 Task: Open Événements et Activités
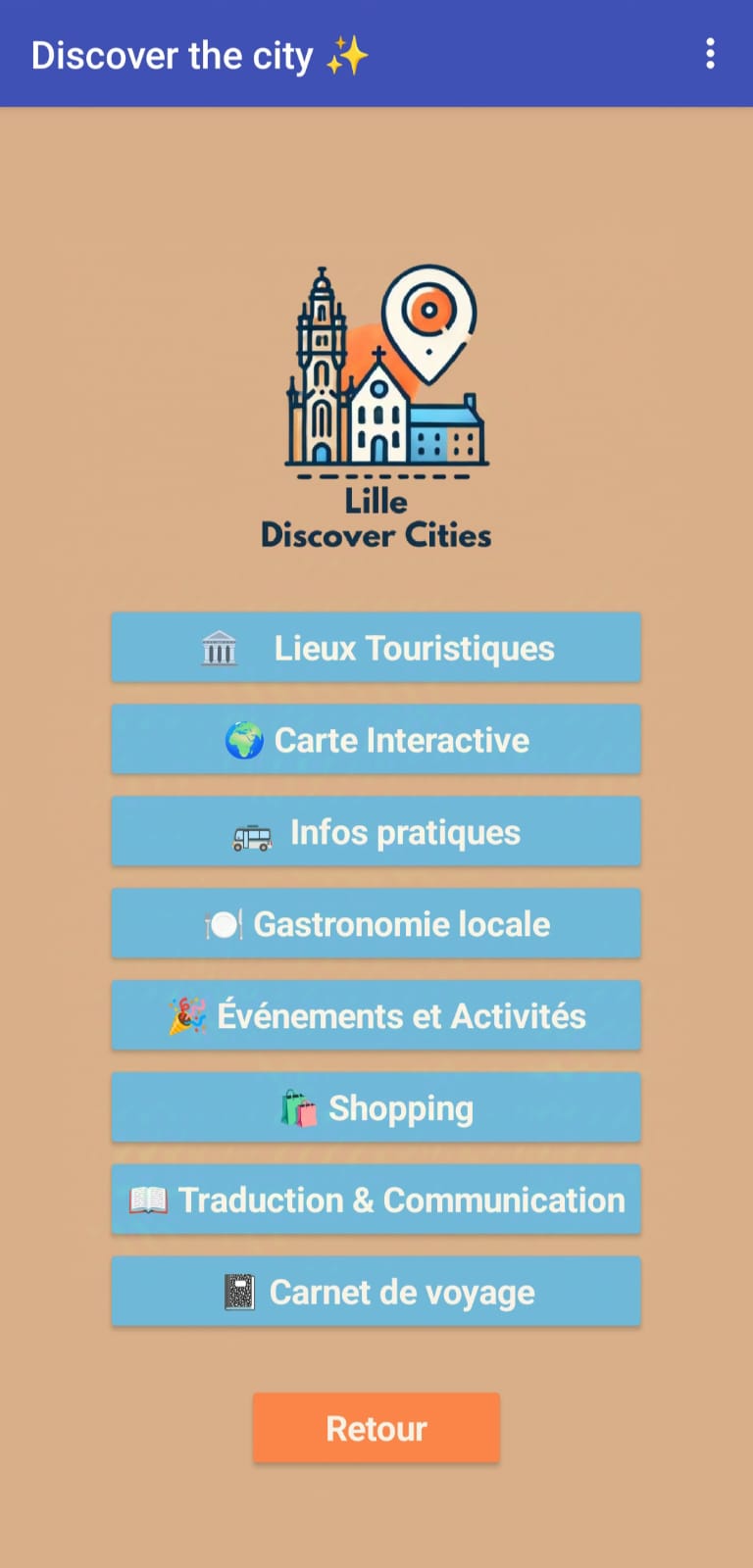(376, 1016)
